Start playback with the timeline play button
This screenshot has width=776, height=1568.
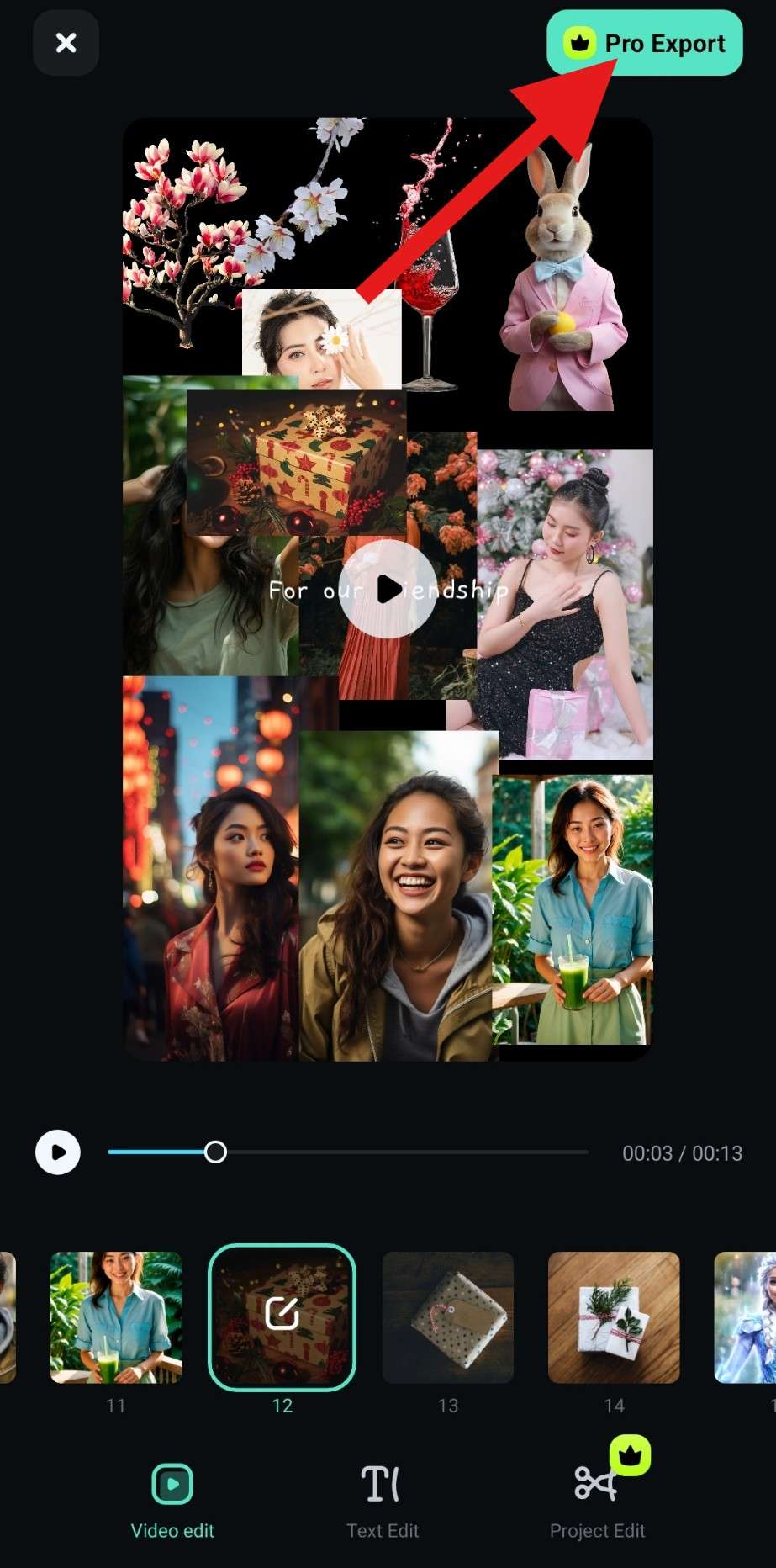click(x=58, y=1152)
